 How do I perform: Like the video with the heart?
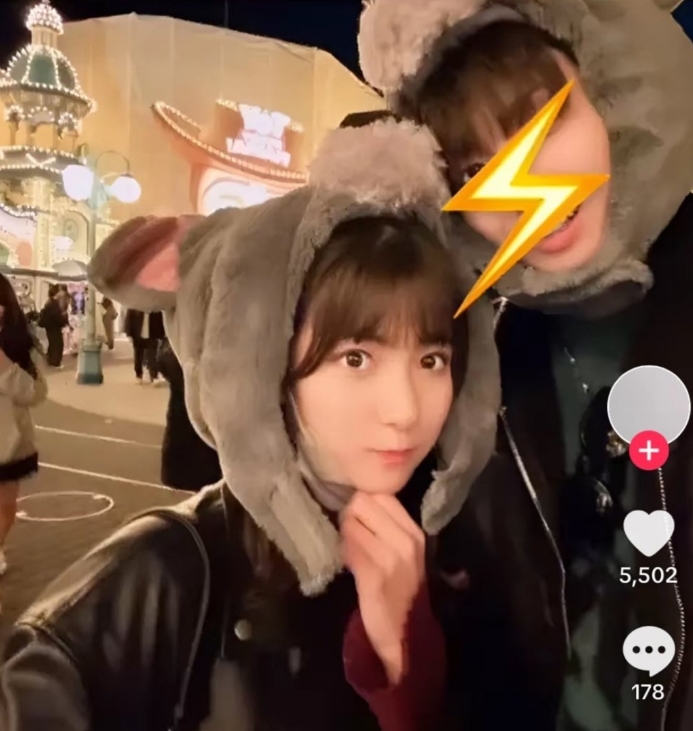648,531
